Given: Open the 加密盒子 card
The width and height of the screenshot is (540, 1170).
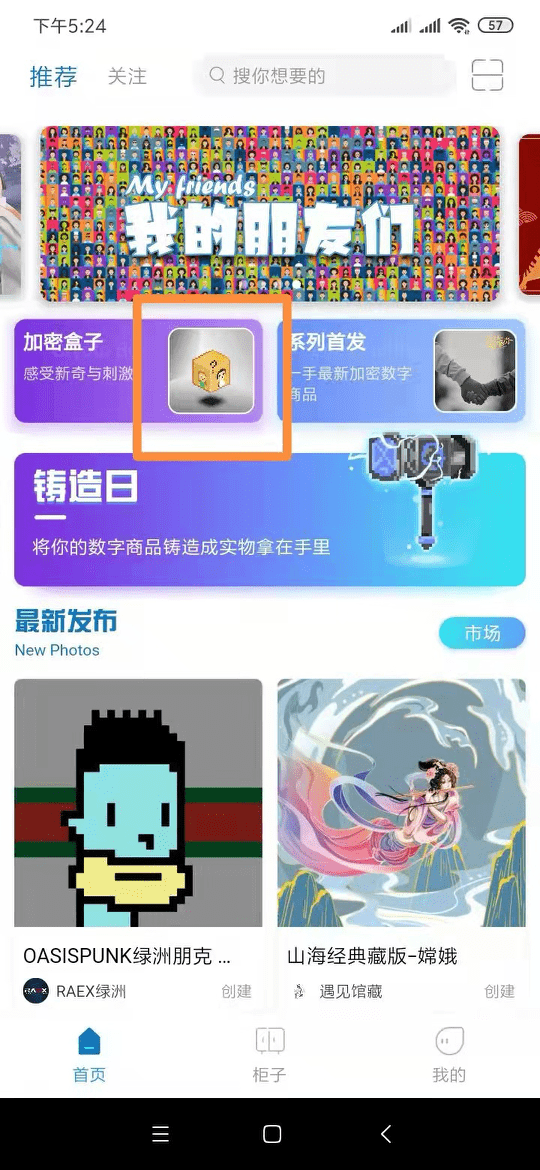Looking at the screenshot, I should 138,371.
